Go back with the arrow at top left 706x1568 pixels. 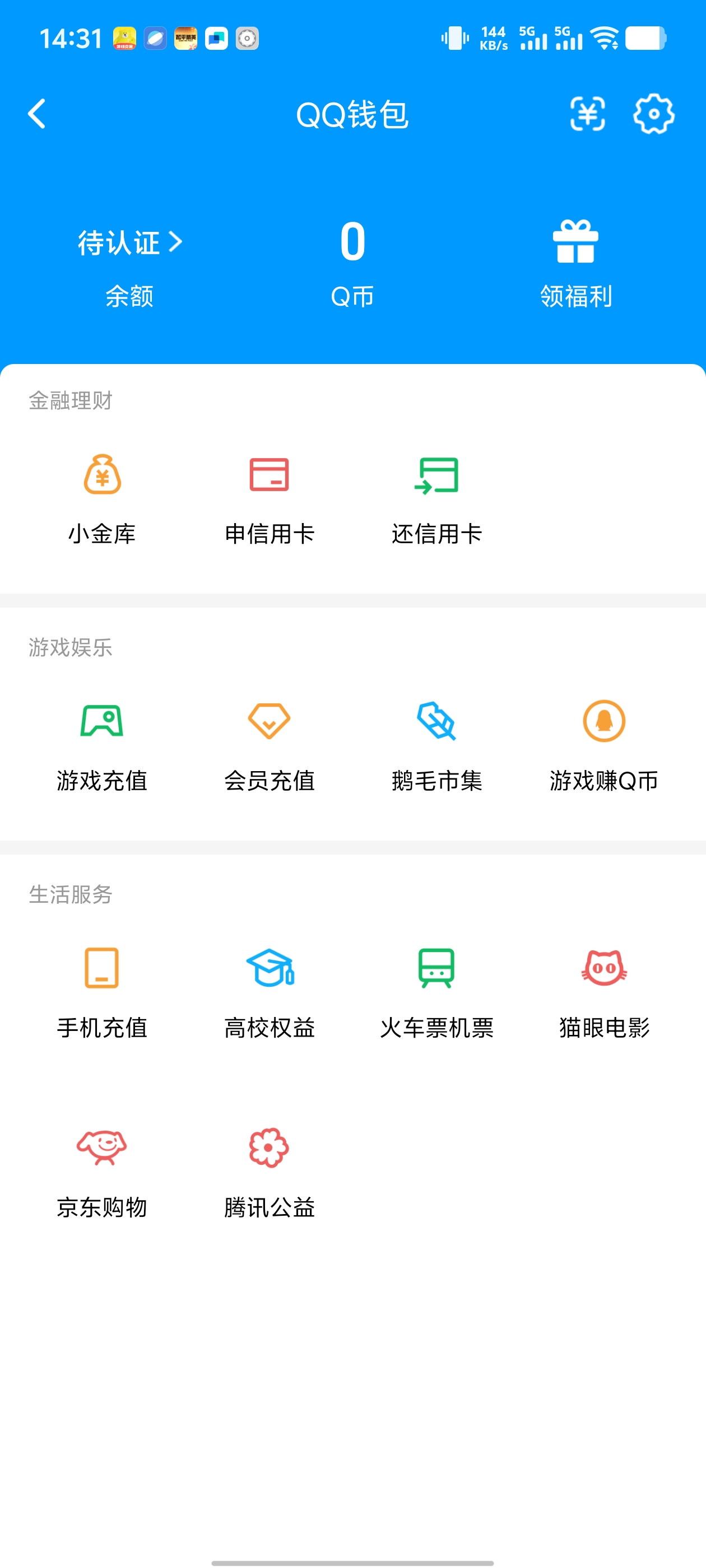point(36,114)
